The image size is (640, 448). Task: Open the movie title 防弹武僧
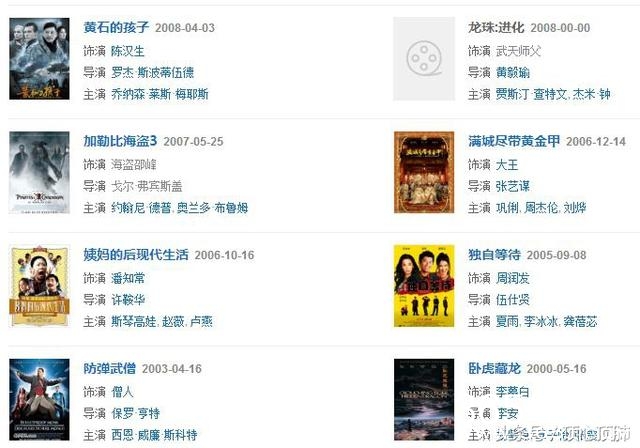coord(112,368)
